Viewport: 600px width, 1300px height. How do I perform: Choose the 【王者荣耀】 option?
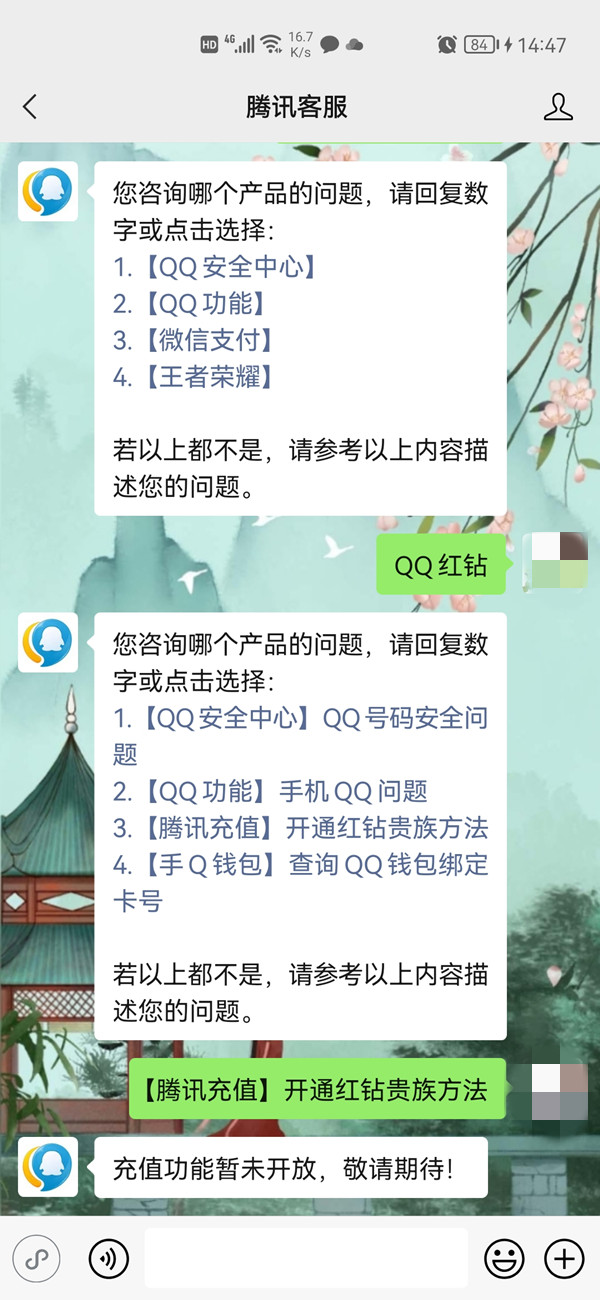(193, 377)
